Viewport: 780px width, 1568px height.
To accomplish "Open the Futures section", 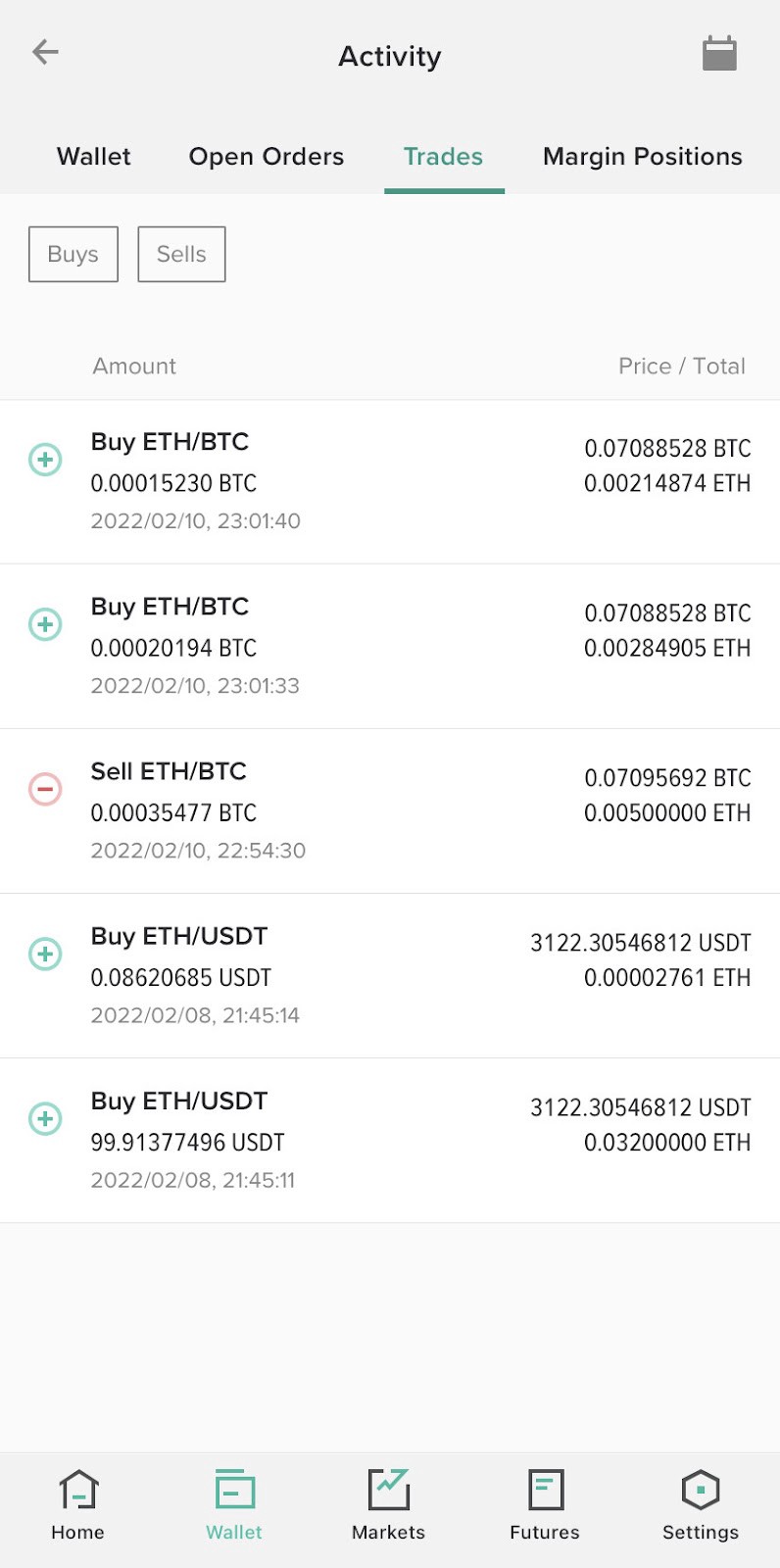I will tap(545, 1505).
